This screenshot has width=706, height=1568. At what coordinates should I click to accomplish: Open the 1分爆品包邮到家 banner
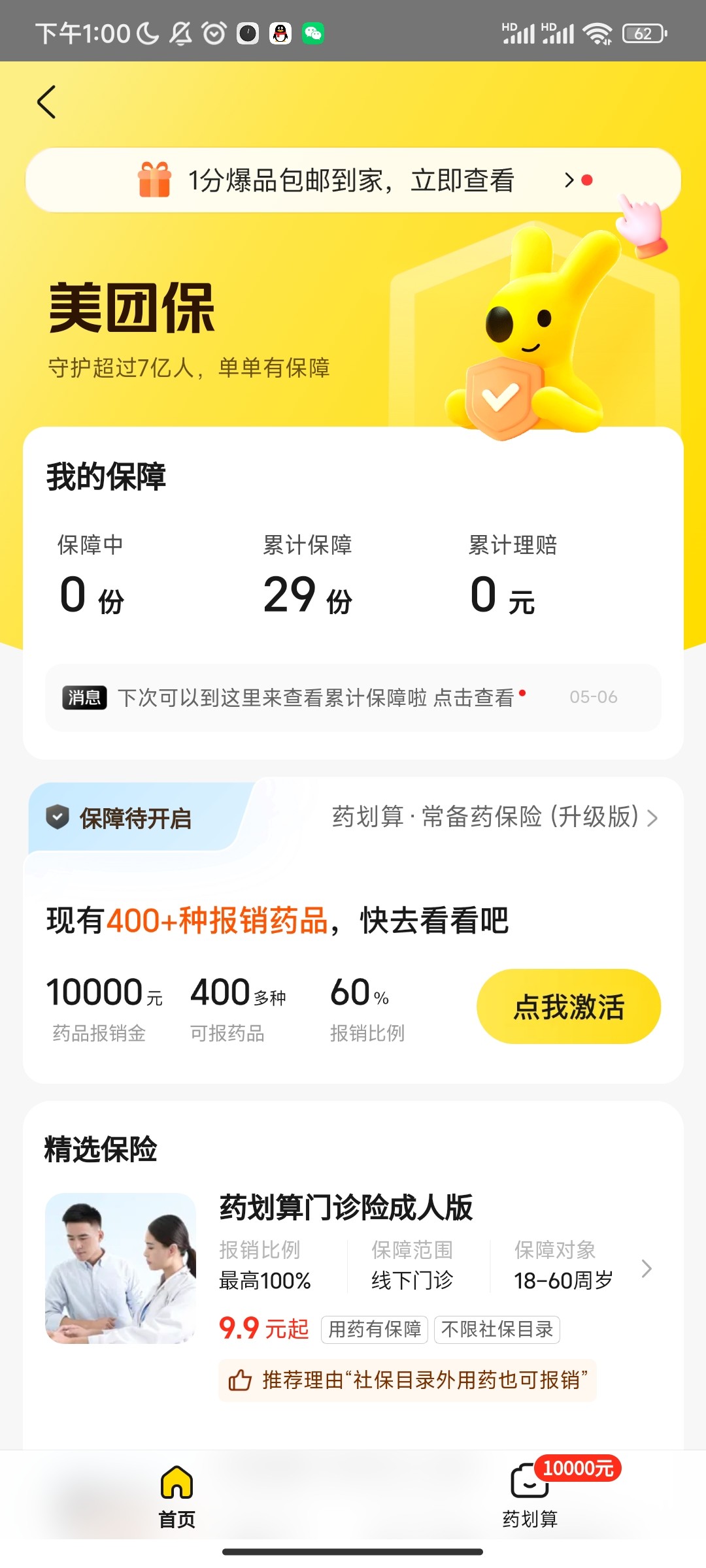pyautogui.click(x=353, y=180)
